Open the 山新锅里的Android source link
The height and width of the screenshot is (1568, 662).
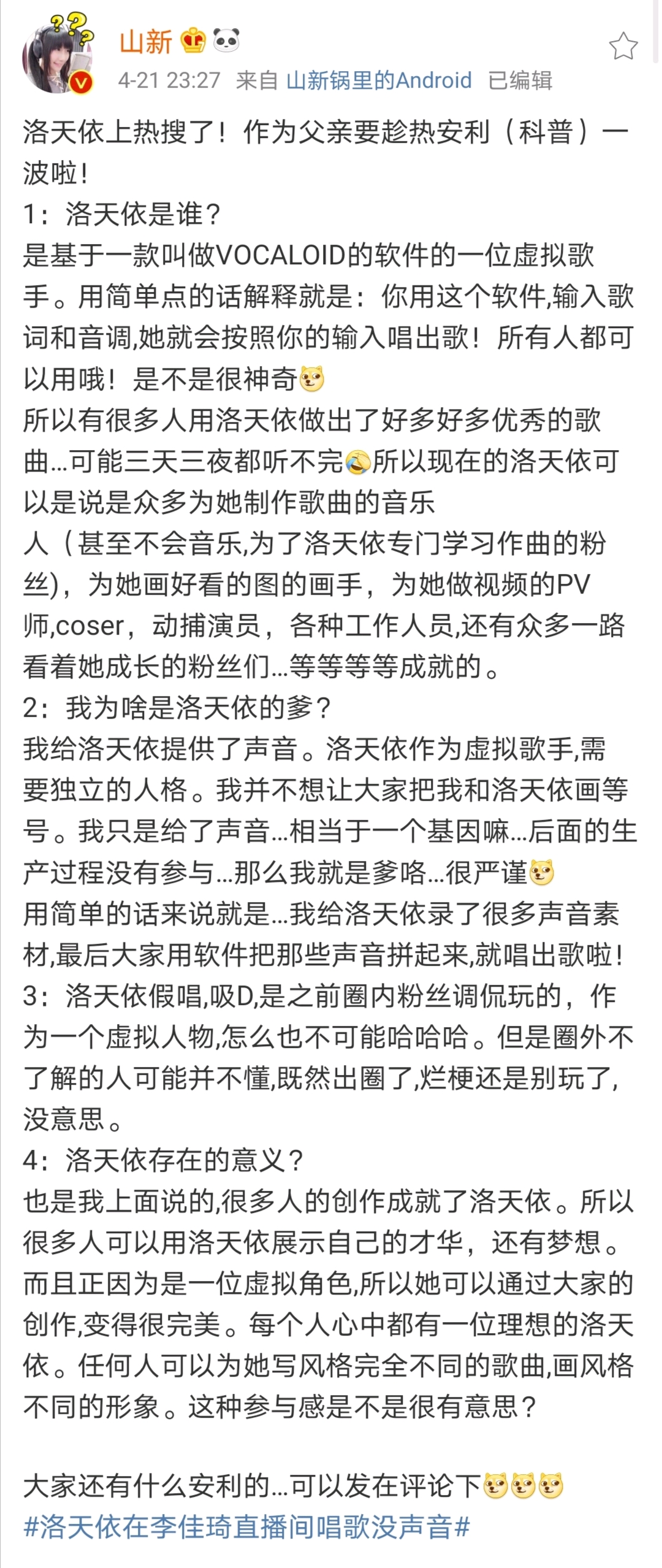[x=379, y=80]
